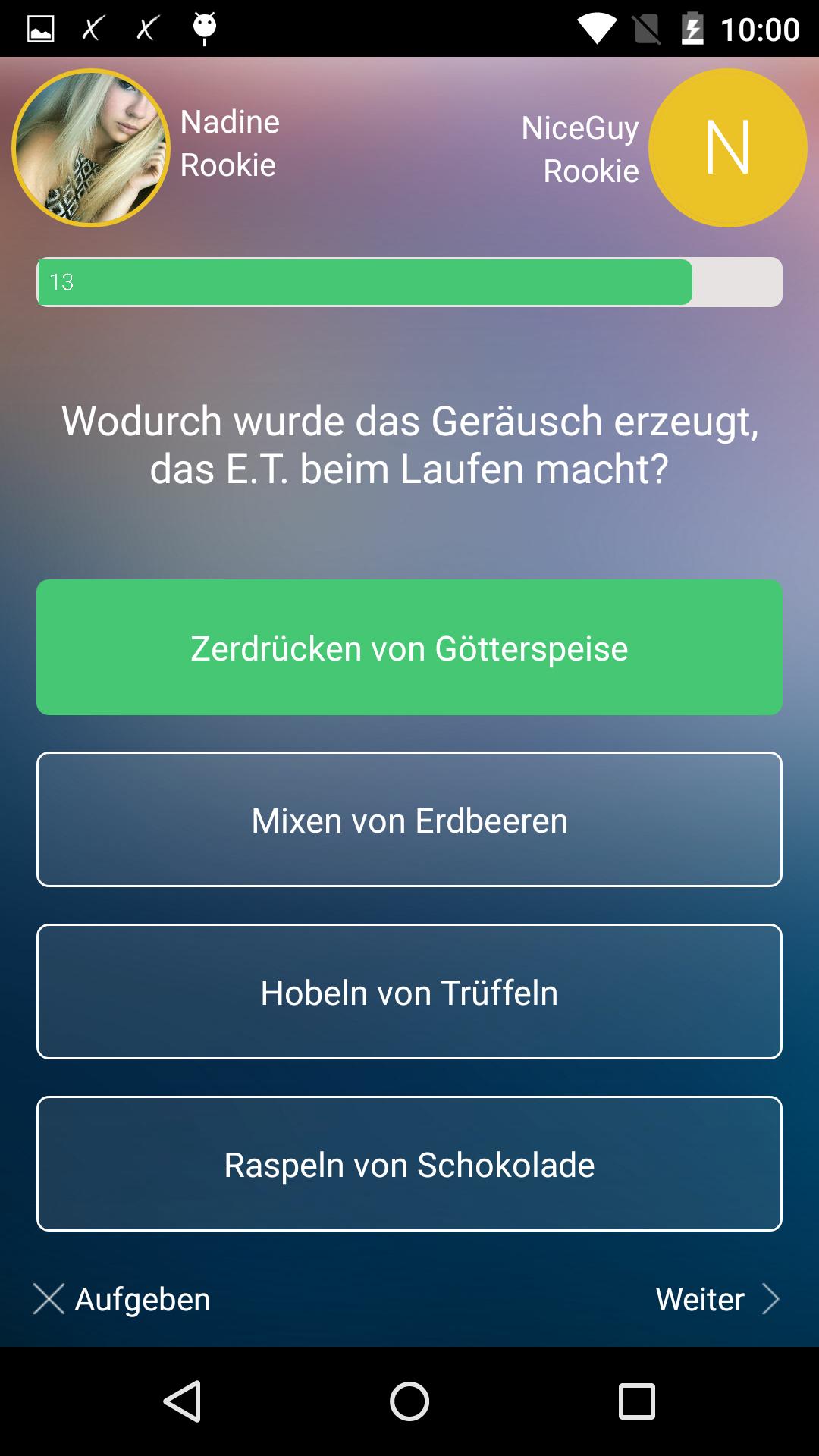The width and height of the screenshot is (819, 1456).
Task: Tap the selected answer 'Zerdrücken von Götterspeise'
Action: click(x=409, y=647)
